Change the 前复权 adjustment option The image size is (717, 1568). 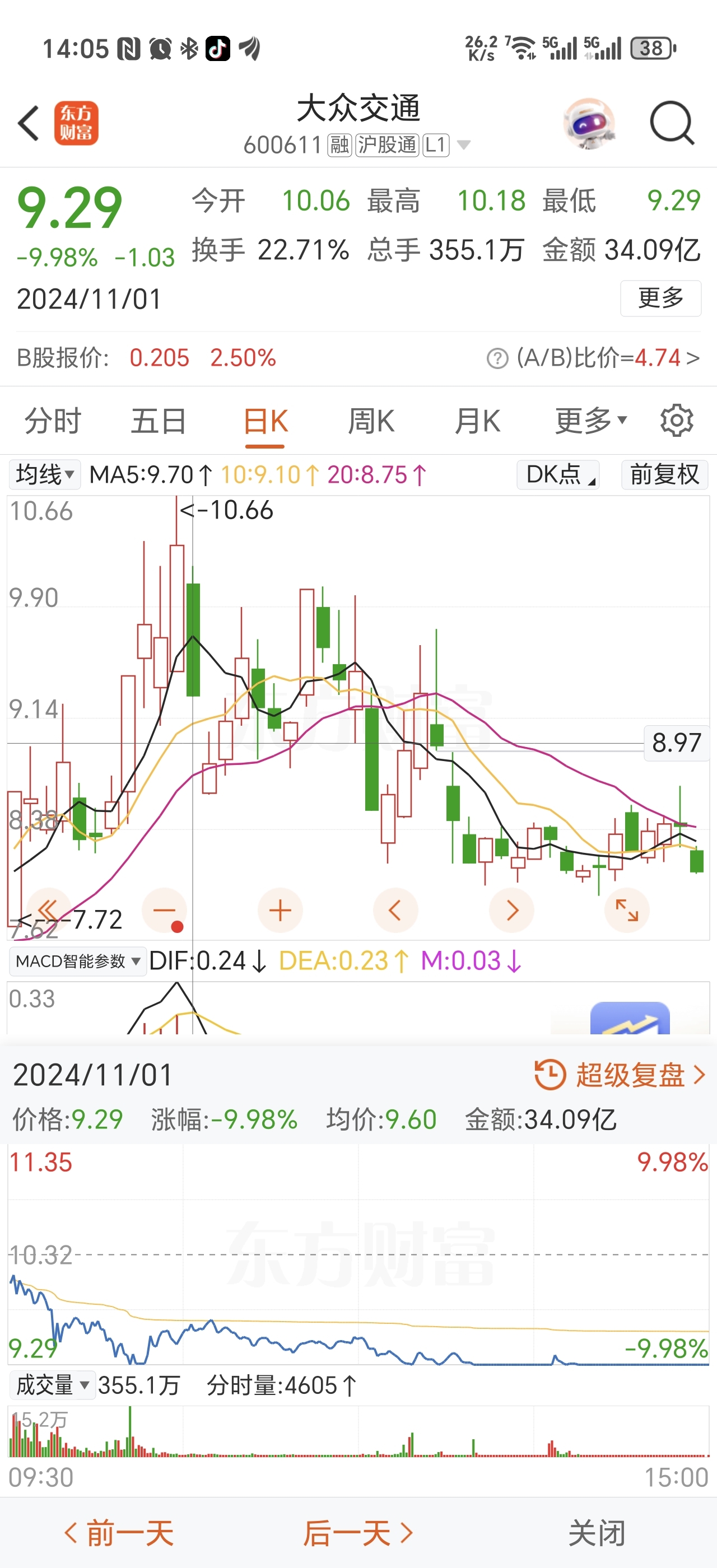tap(664, 474)
